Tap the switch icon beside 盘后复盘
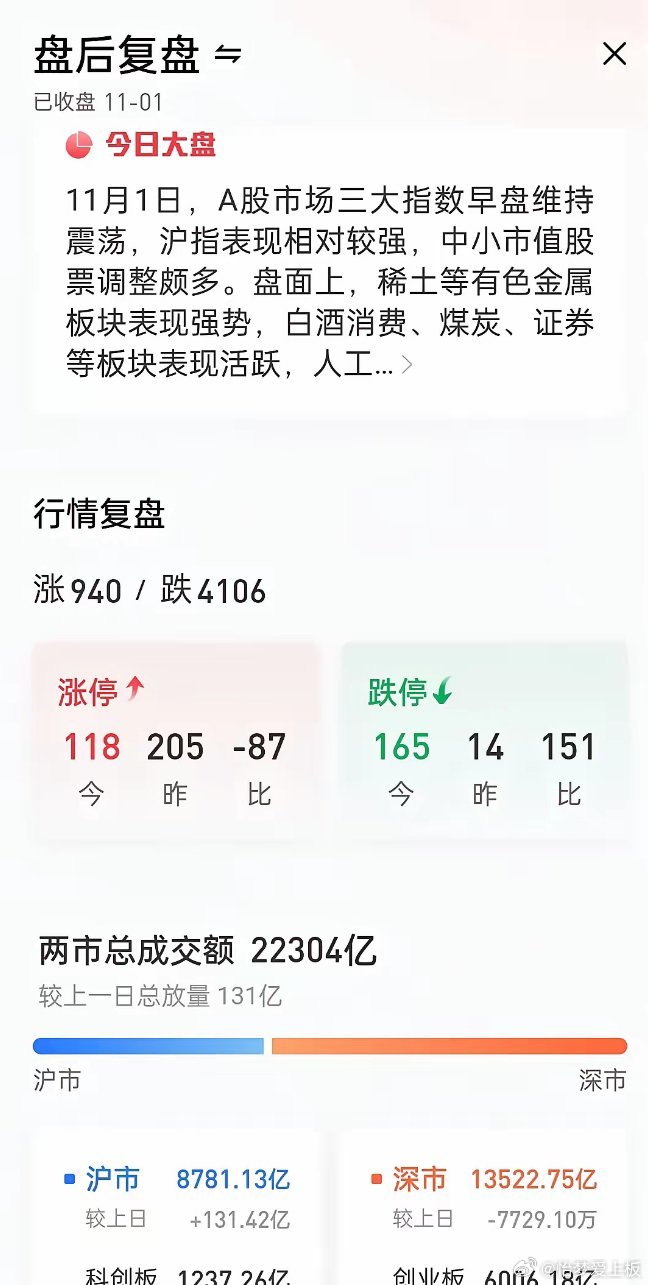The width and height of the screenshot is (648, 1285). [x=228, y=56]
